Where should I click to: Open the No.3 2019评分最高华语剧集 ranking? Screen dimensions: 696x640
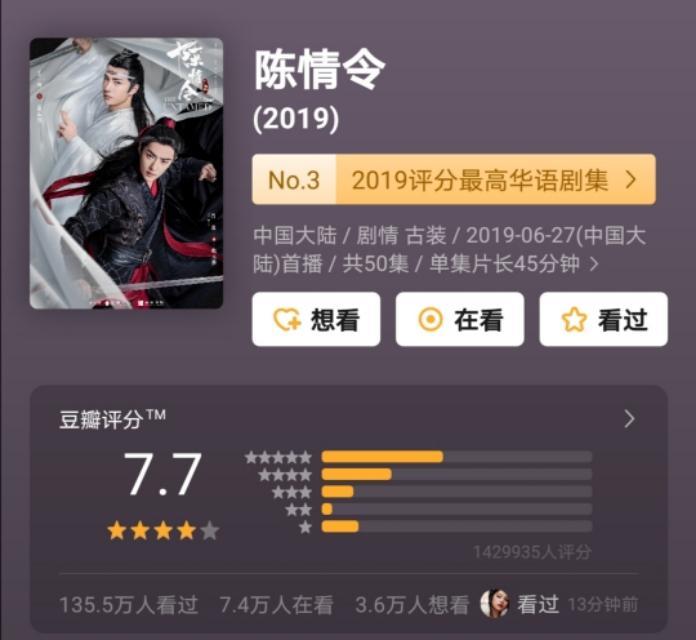tap(453, 180)
